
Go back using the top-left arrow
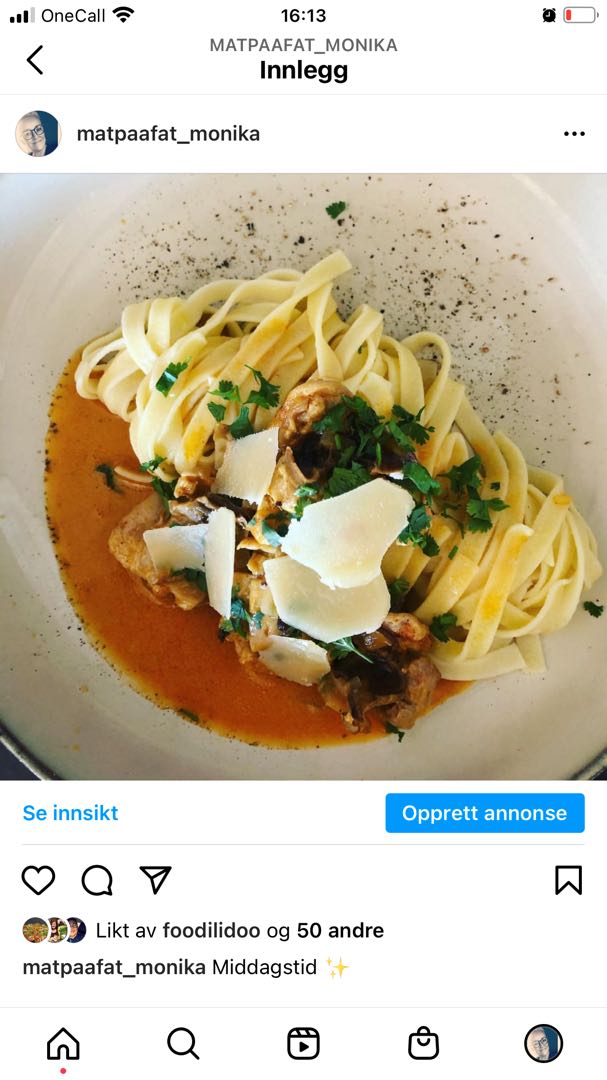(x=35, y=60)
